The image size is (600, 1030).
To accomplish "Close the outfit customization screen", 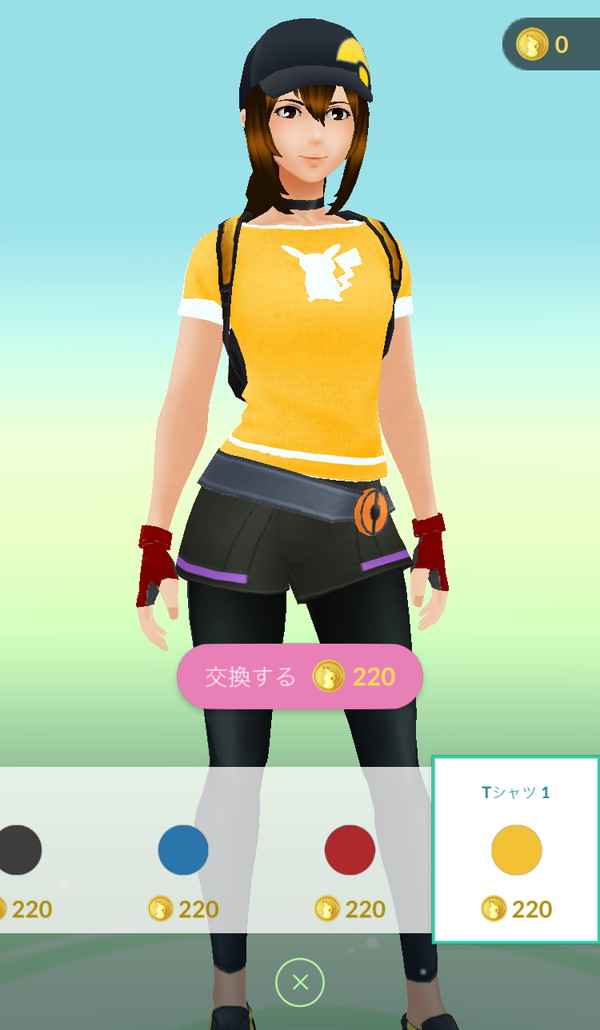I will [300, 983].
